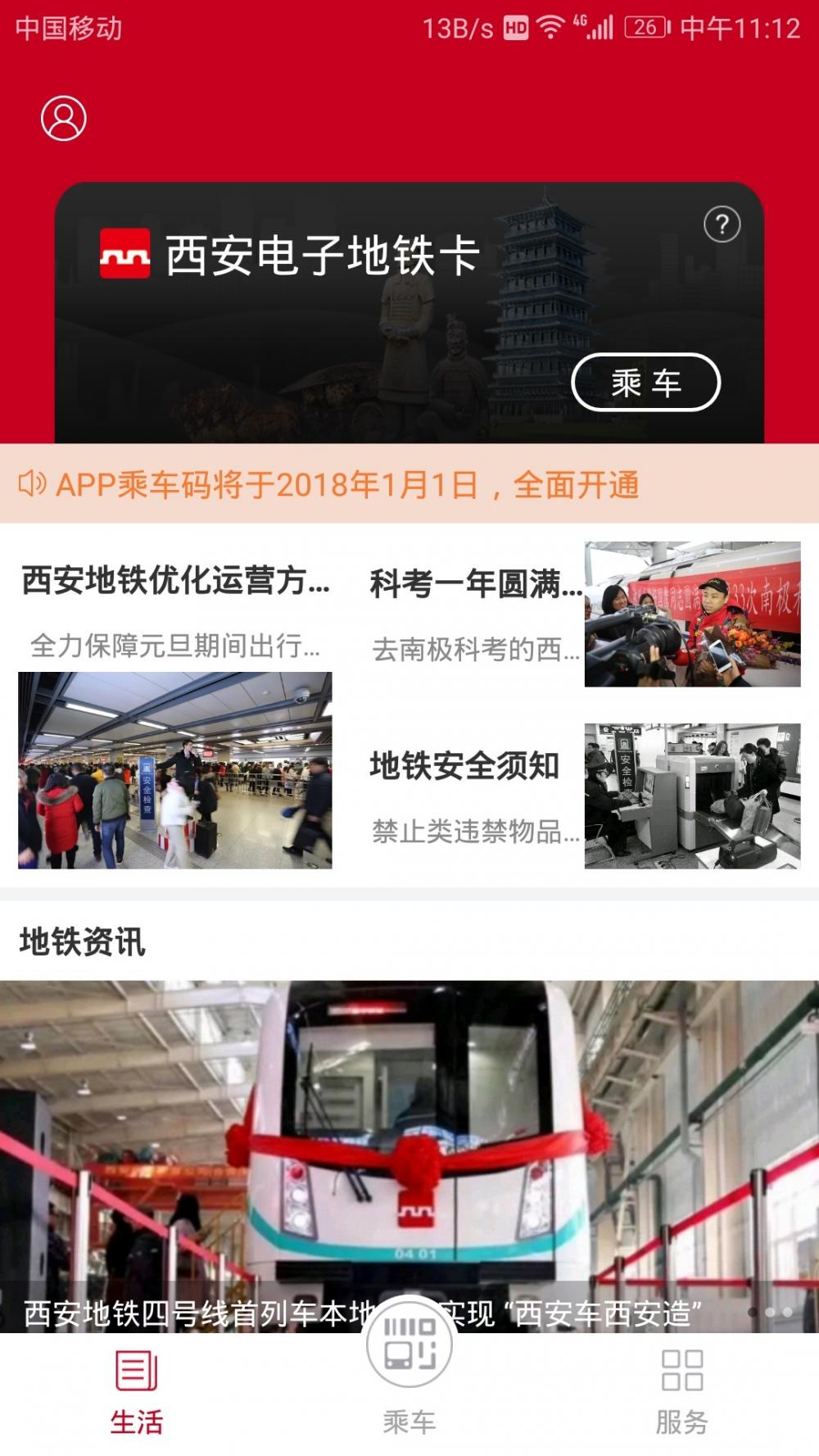819x1456 pixels.
Task: Switch to the 生活 tab
Action: 137,1393
